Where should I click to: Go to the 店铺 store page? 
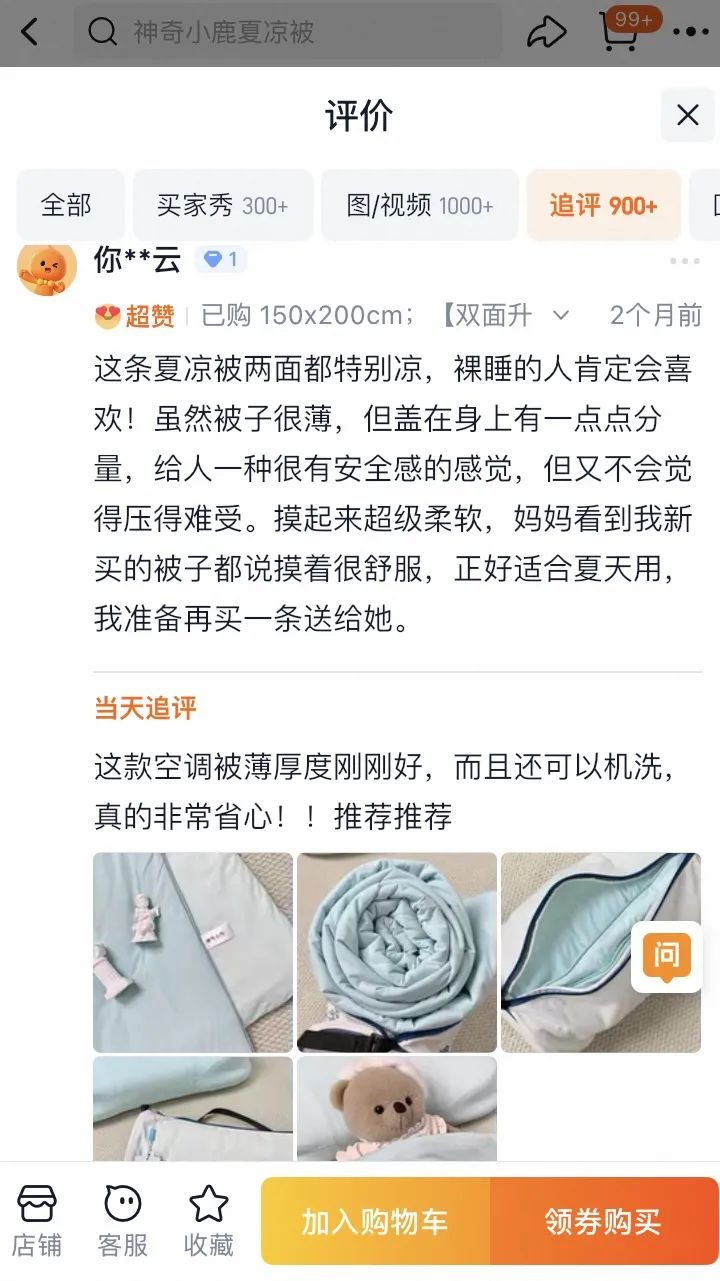tap(37, 1221)
